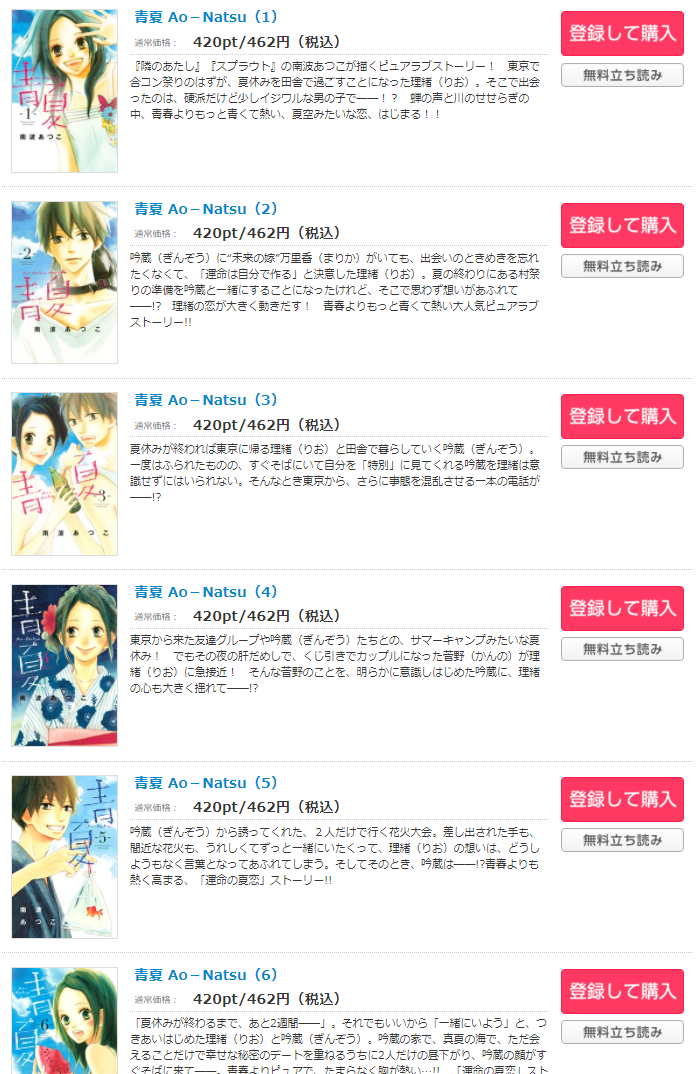Open the title link 青夏 Ao-Natsu (2)
The image size is (696, 1074).
(206, 209)
